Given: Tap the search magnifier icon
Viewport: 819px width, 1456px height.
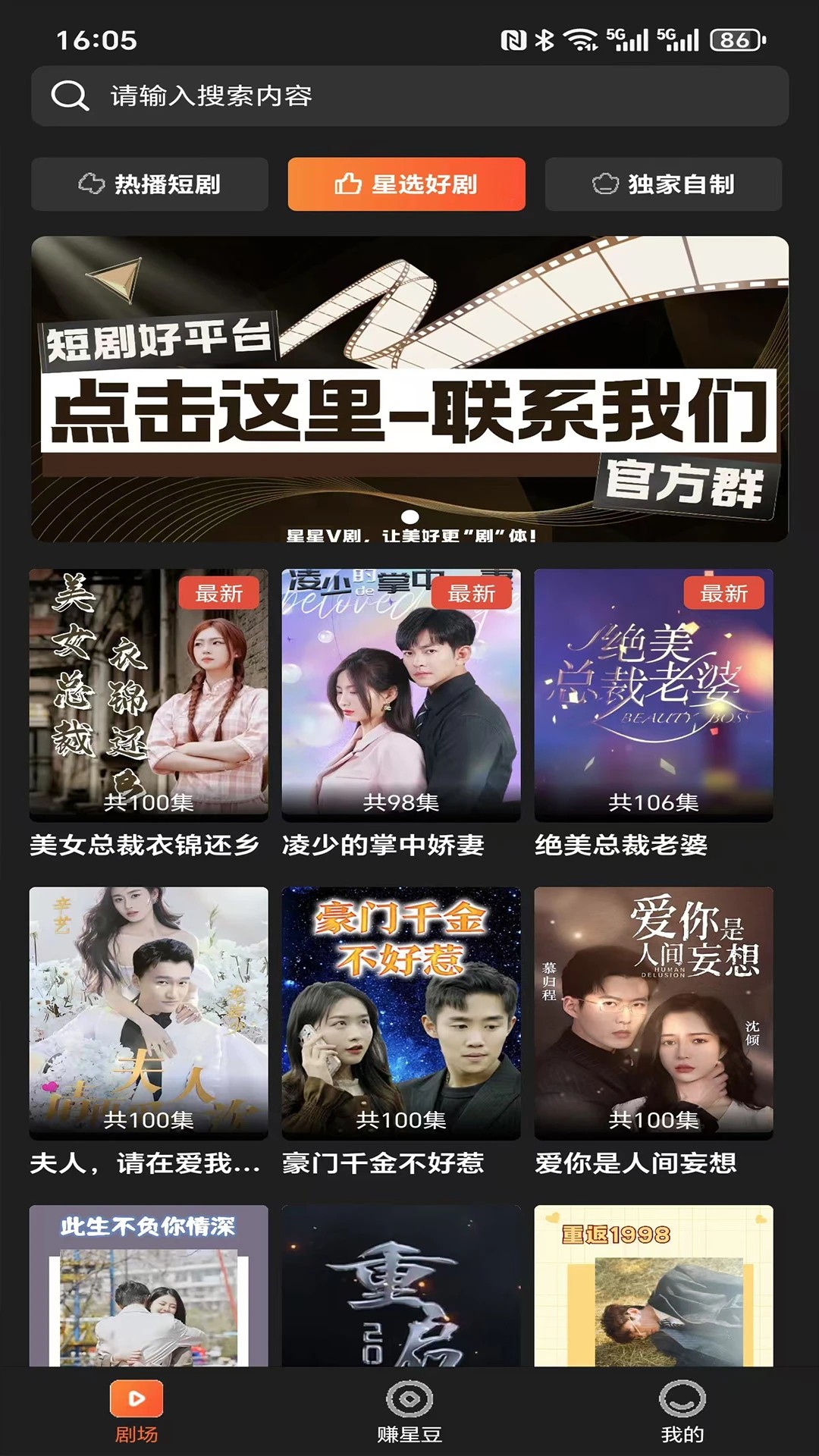Looking at the screenshot, I should 69,94.
